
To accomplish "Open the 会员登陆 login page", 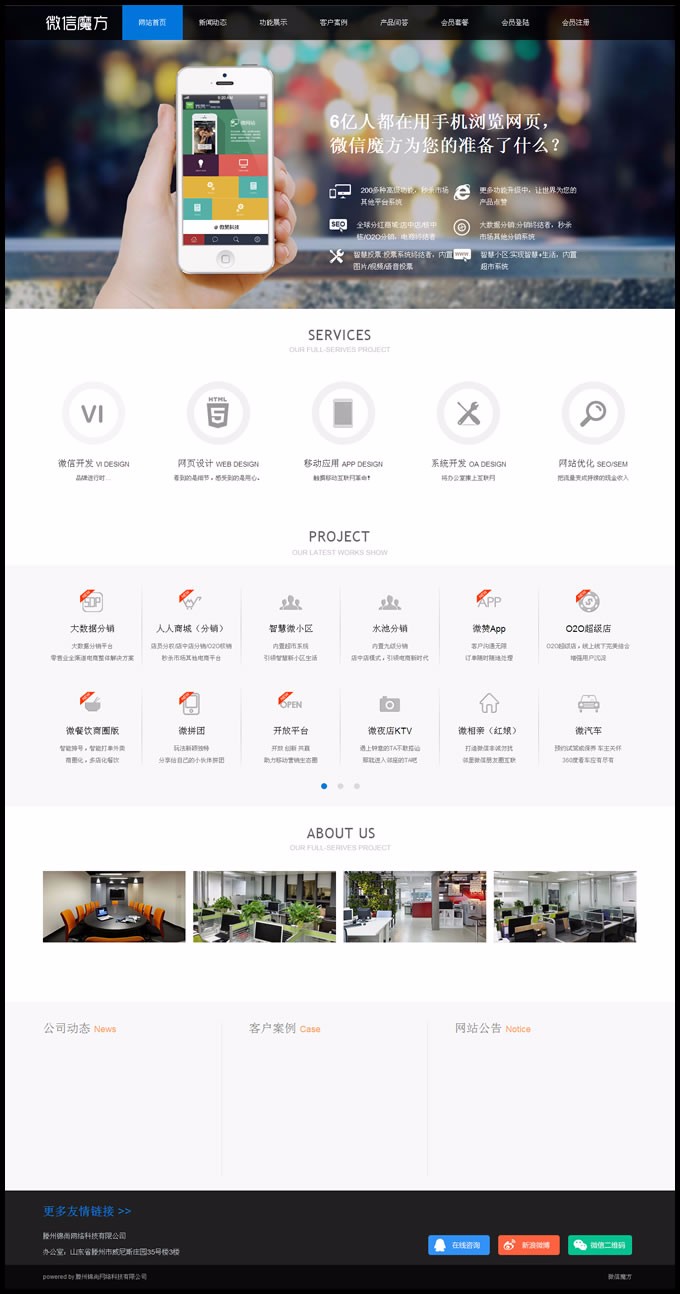I will 515,22.
